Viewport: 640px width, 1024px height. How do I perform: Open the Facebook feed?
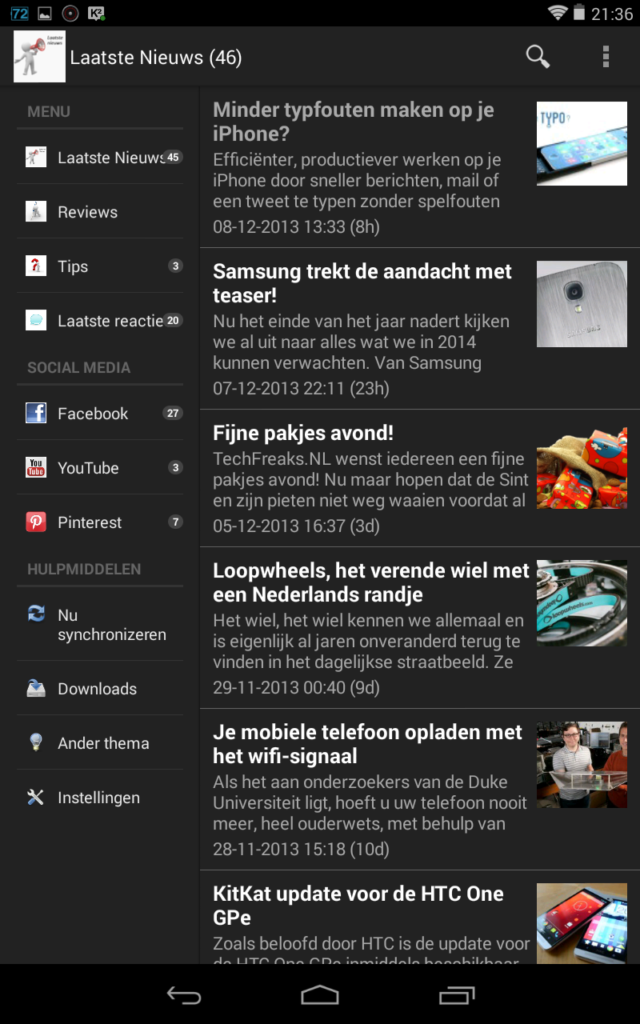pos(100,413)
